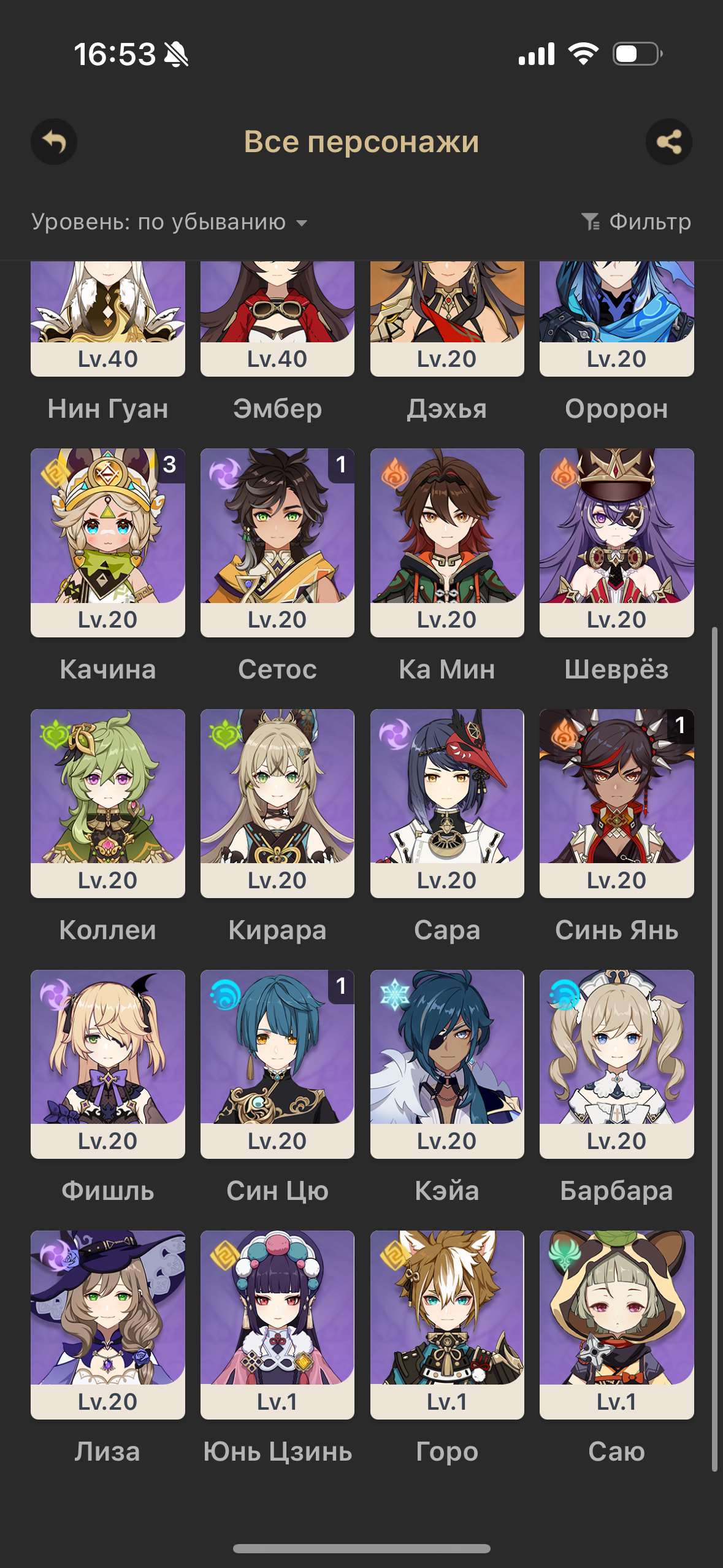Tap the Горо character card
This screenshot has height=1568, width=723.
pyautogui.click(x=447, y=1324)
